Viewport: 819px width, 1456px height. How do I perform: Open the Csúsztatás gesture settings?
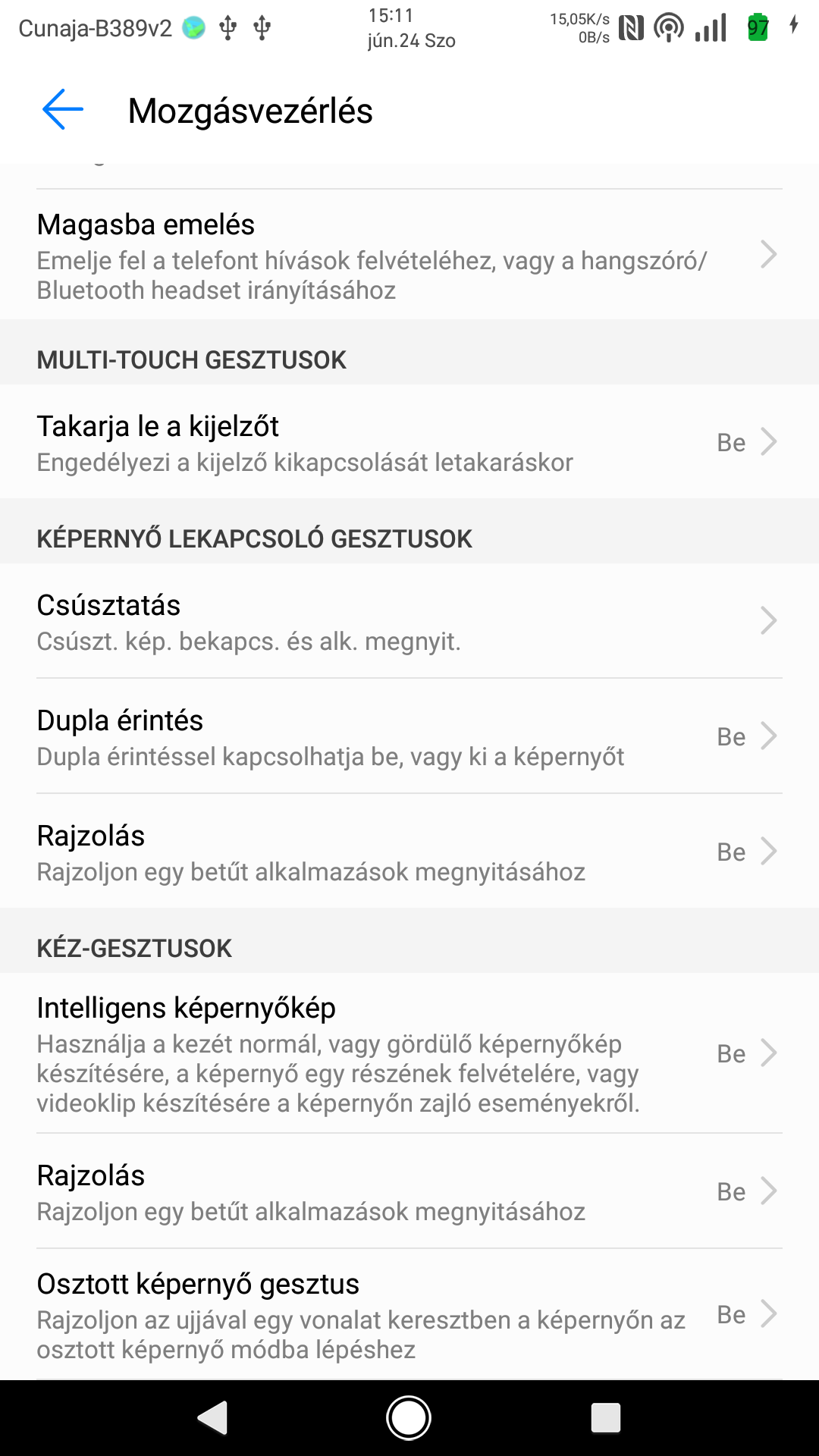pyautogui.click(x=409, y=621)
